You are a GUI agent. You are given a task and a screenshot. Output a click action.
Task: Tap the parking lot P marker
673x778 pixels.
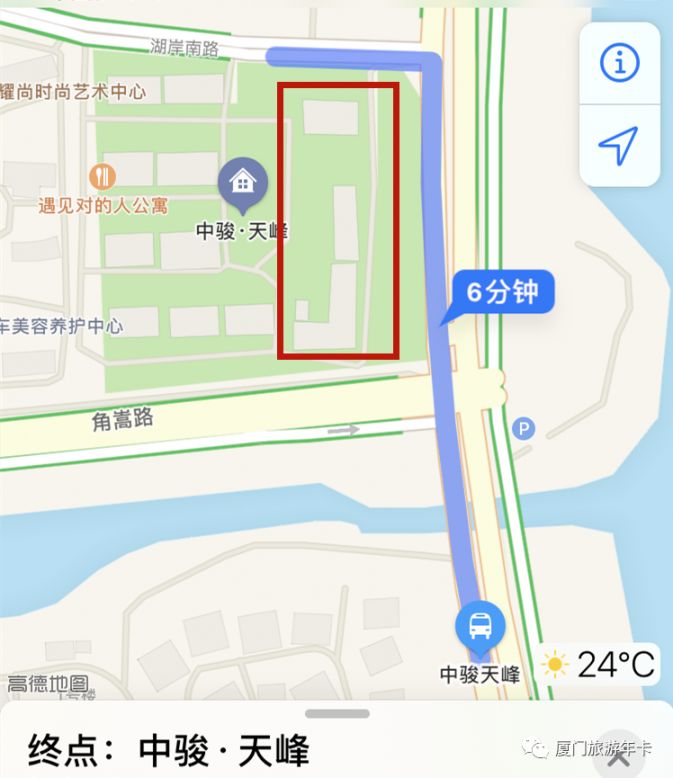pyautogui.click(x=523, y=429)
